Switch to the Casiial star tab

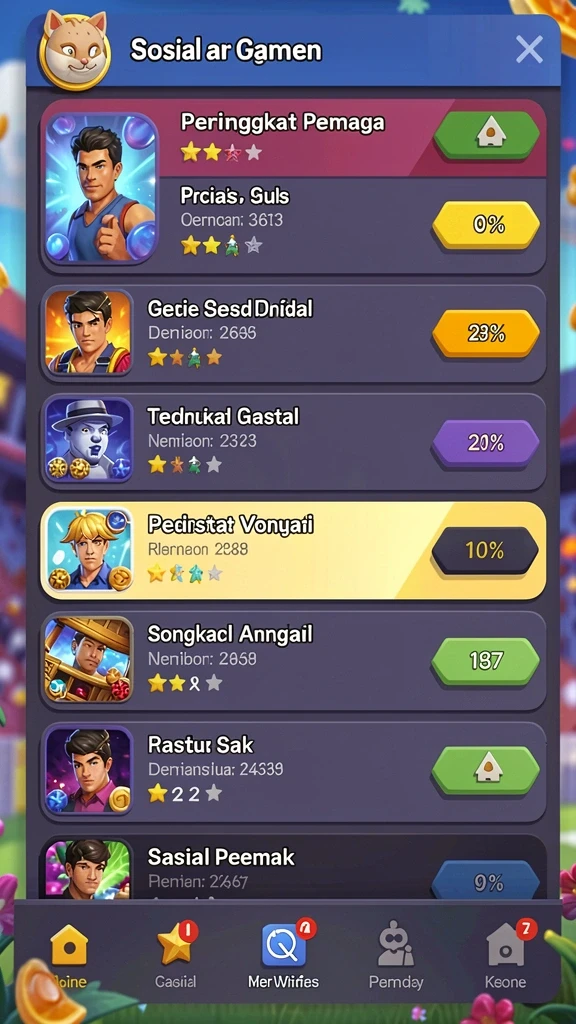[176, 955]
